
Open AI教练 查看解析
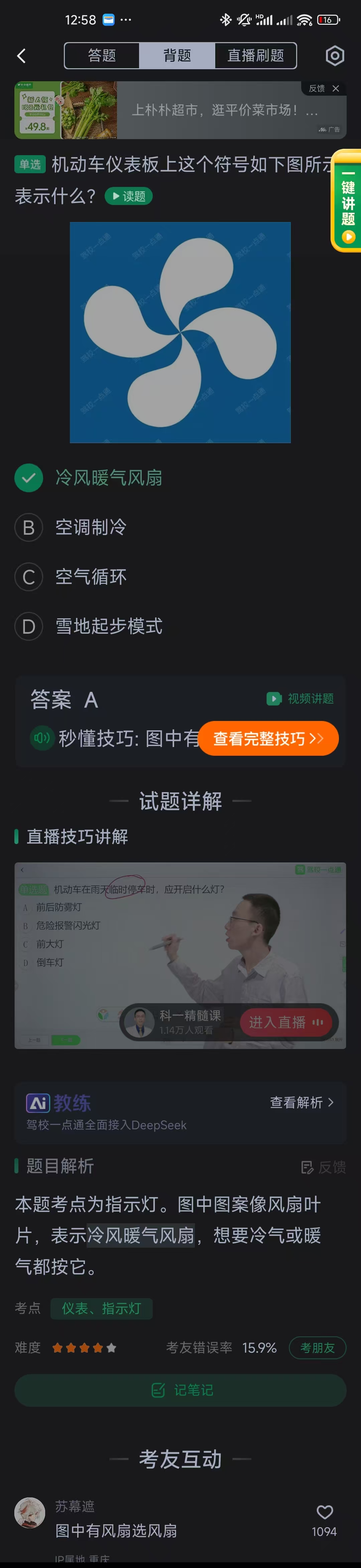302,1102
